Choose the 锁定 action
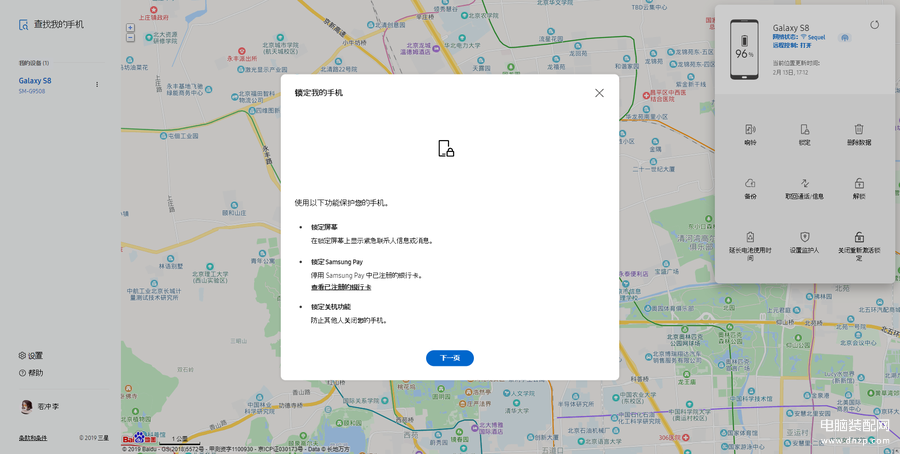This screenshot has width=900, height=454. click(805, 133)
